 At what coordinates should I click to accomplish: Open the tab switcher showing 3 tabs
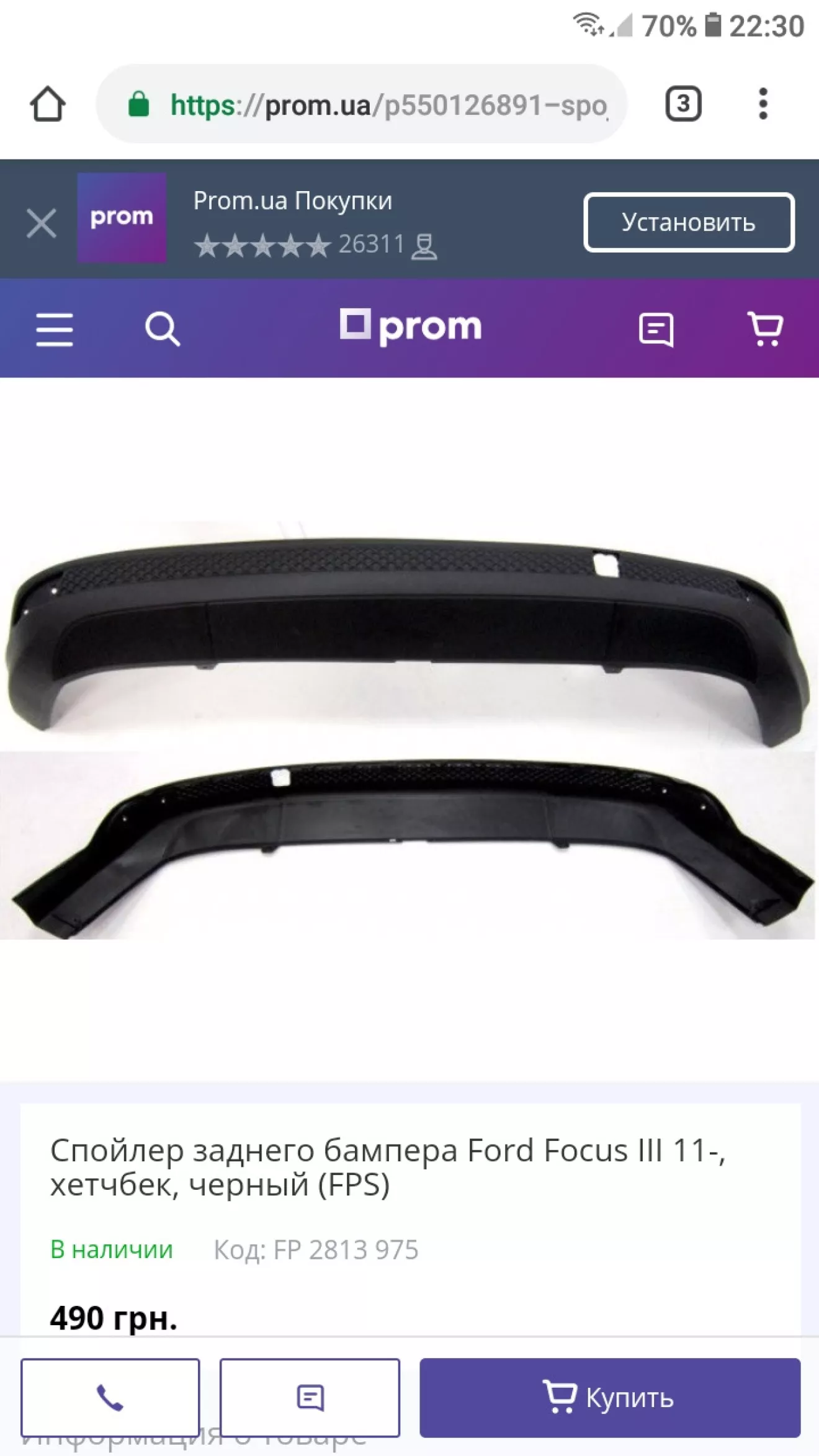tap(683, 104)
